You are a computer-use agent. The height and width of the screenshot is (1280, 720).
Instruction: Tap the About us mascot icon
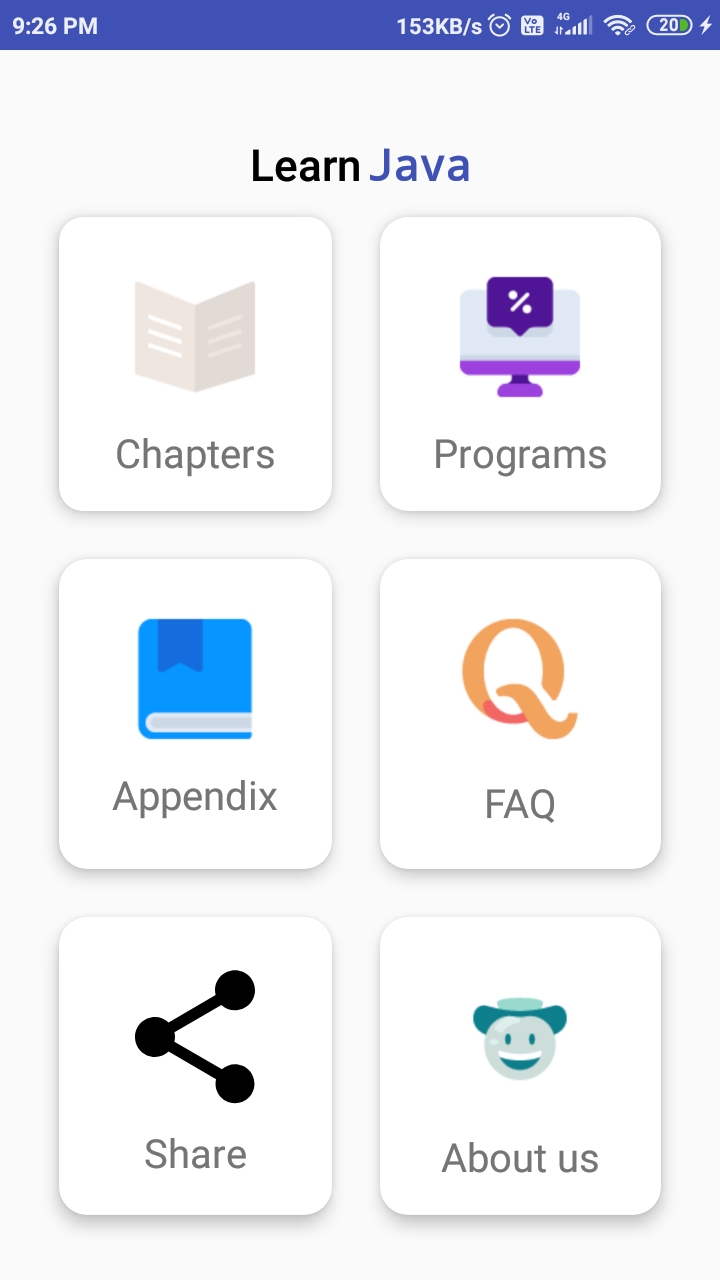click(519, 1036)
